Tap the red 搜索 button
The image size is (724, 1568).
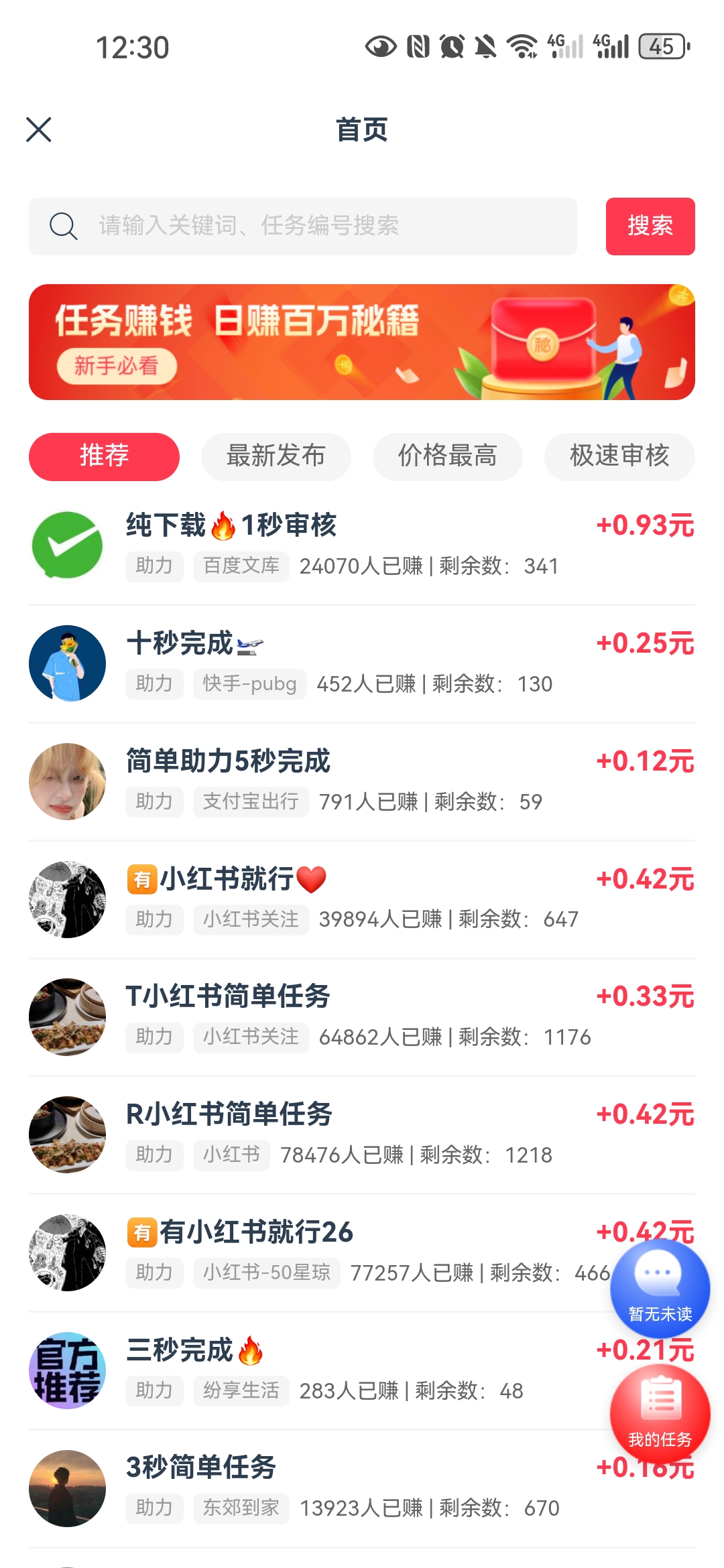pos(650,226)
